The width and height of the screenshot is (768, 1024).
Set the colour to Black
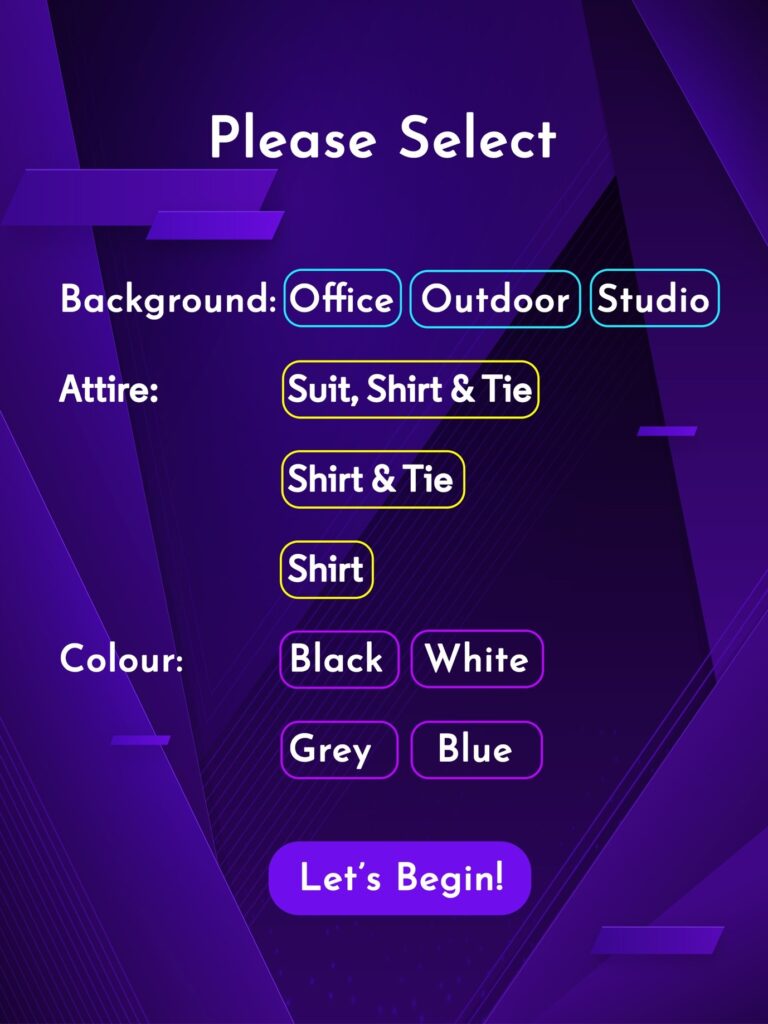[x=338, y=659]
